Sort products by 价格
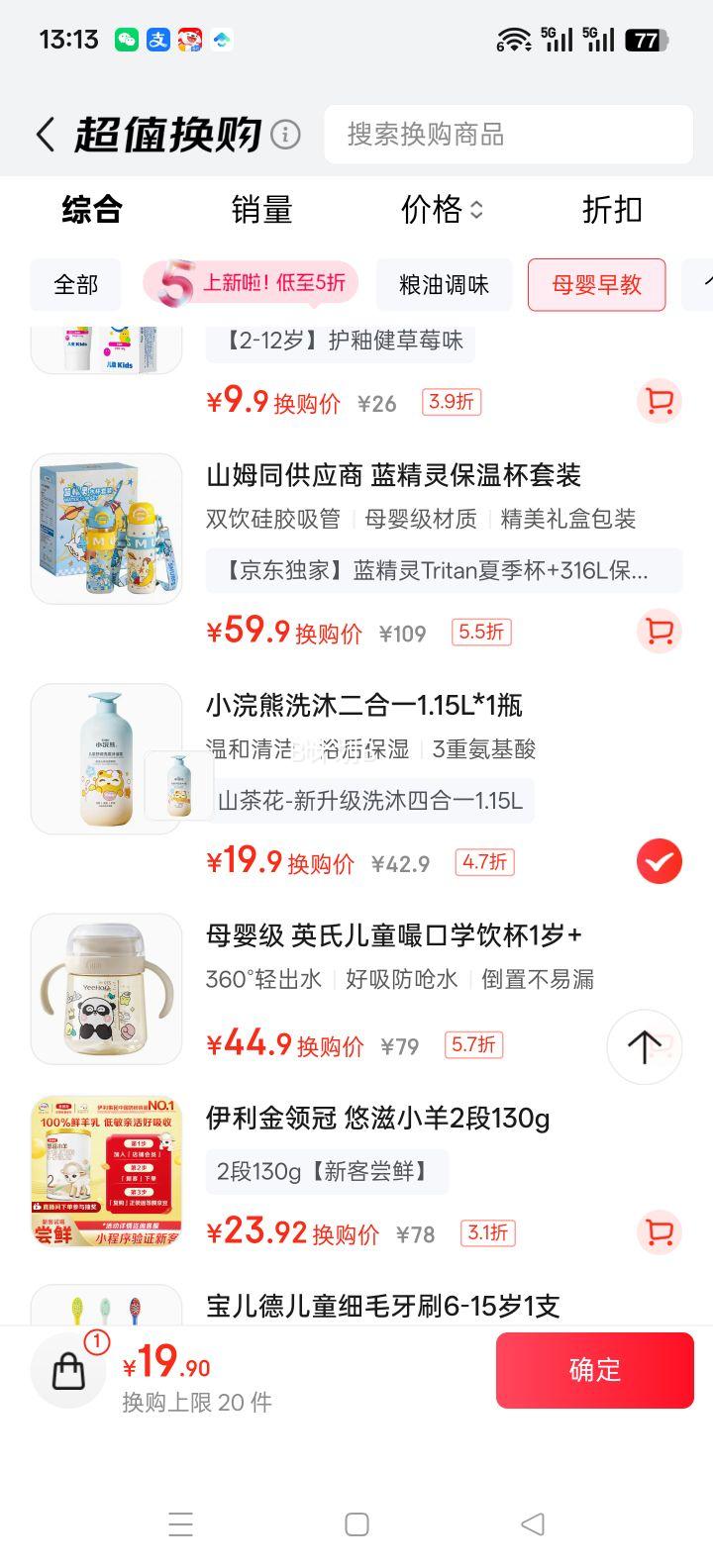Viewport: 713px width, 1568px height. pyautogui.click(x=441, y=210)
